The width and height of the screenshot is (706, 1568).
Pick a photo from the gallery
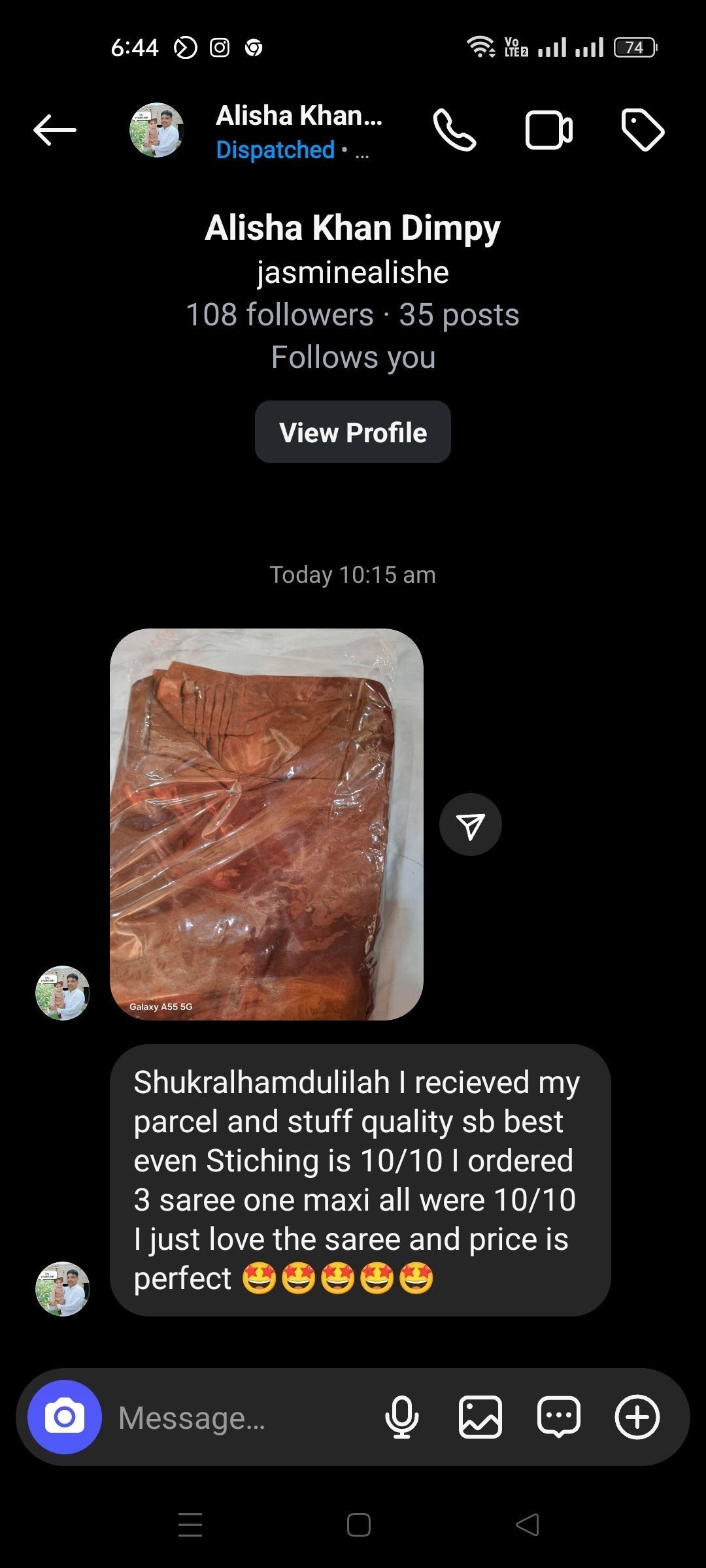point(480,1418)
